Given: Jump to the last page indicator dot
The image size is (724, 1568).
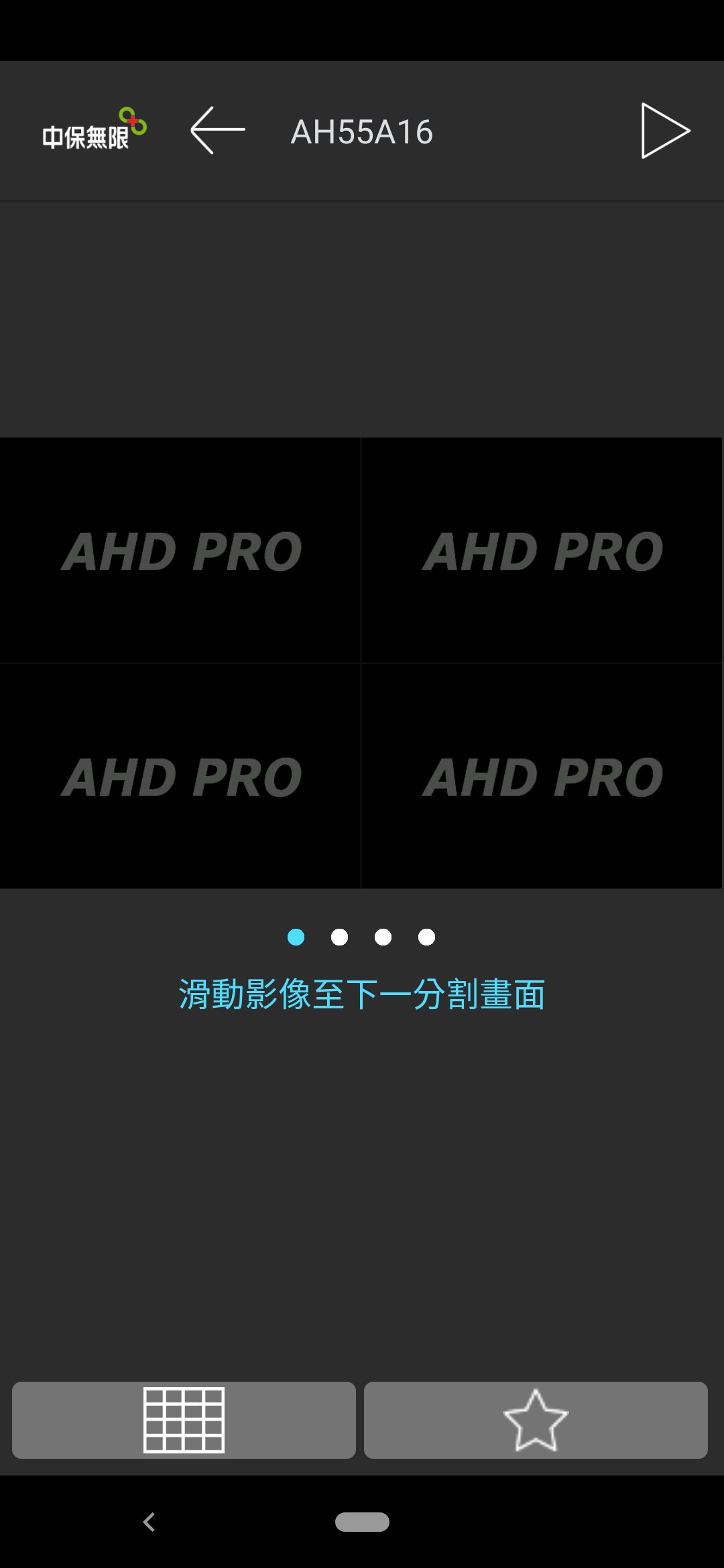Looking at the screenshot, I should point(426,937).
